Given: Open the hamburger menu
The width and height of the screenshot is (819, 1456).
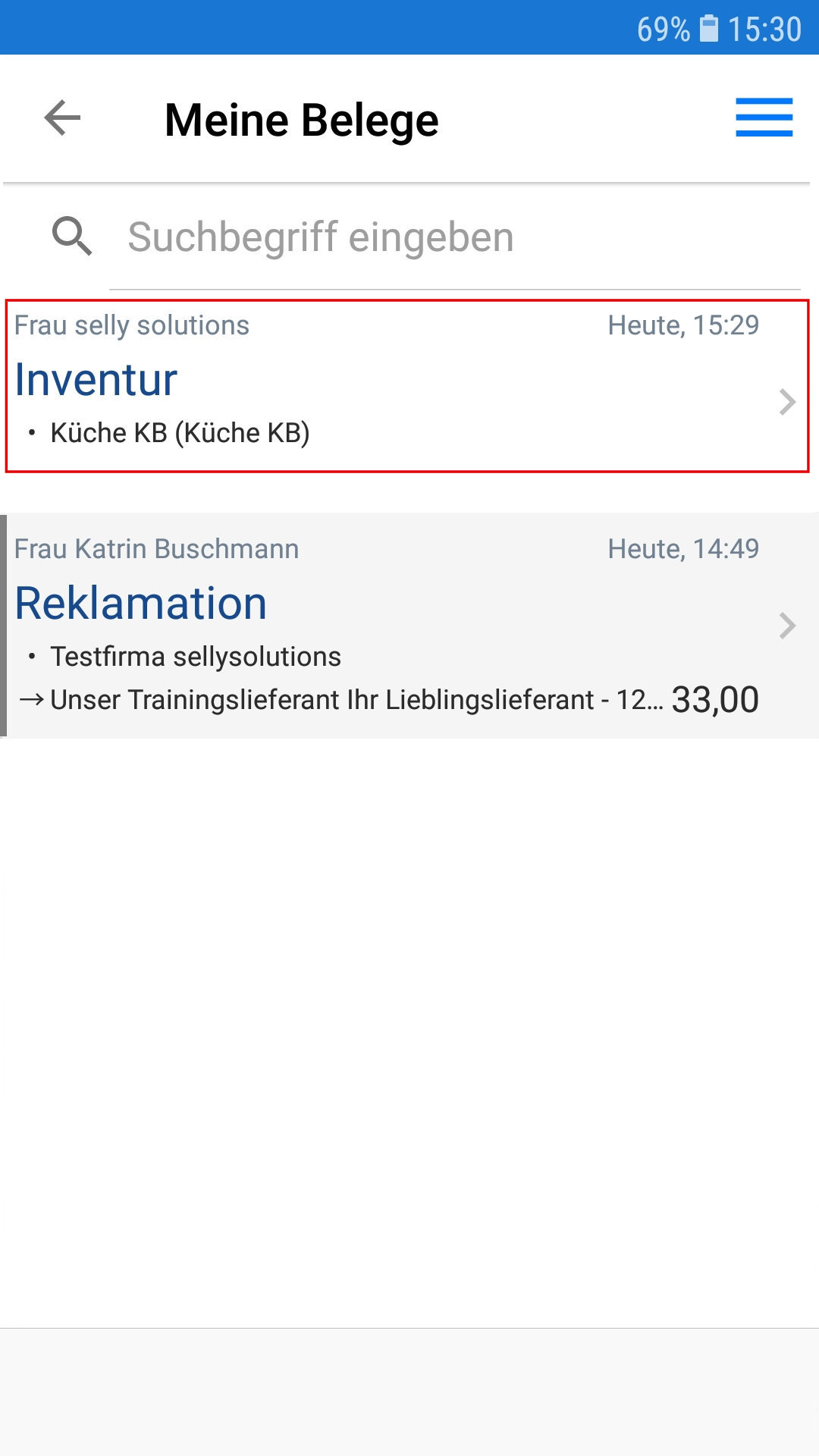Looking at the screenshot, I should coord(764,118).
